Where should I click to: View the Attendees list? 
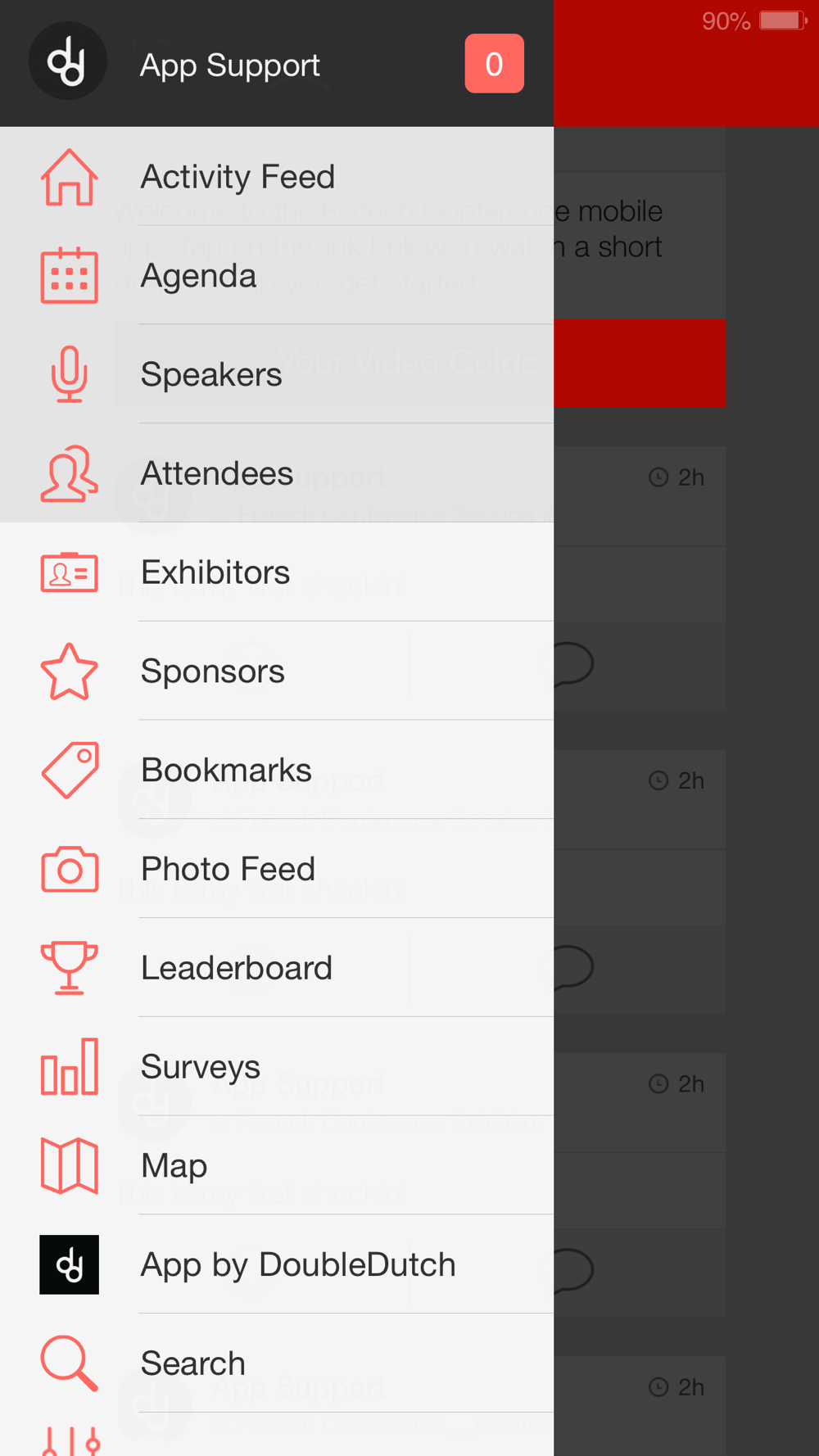coord(277,473)
